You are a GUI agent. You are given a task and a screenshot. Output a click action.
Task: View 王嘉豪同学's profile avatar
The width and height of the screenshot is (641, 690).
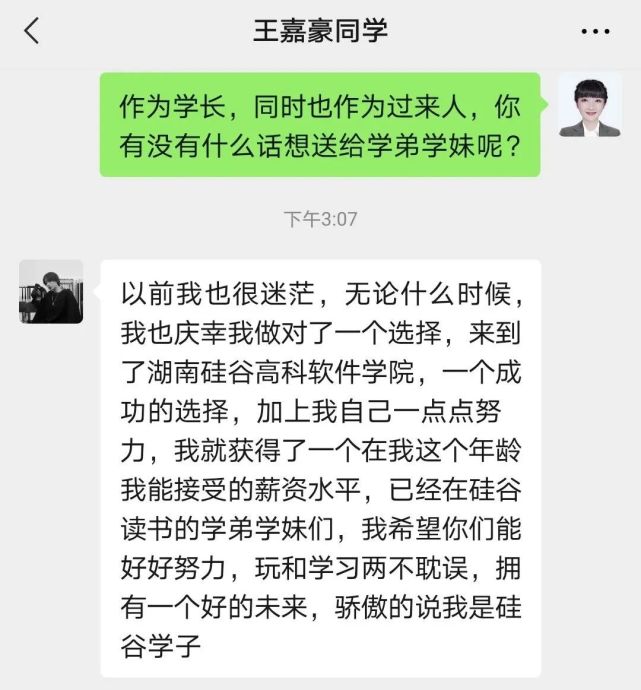51,291
